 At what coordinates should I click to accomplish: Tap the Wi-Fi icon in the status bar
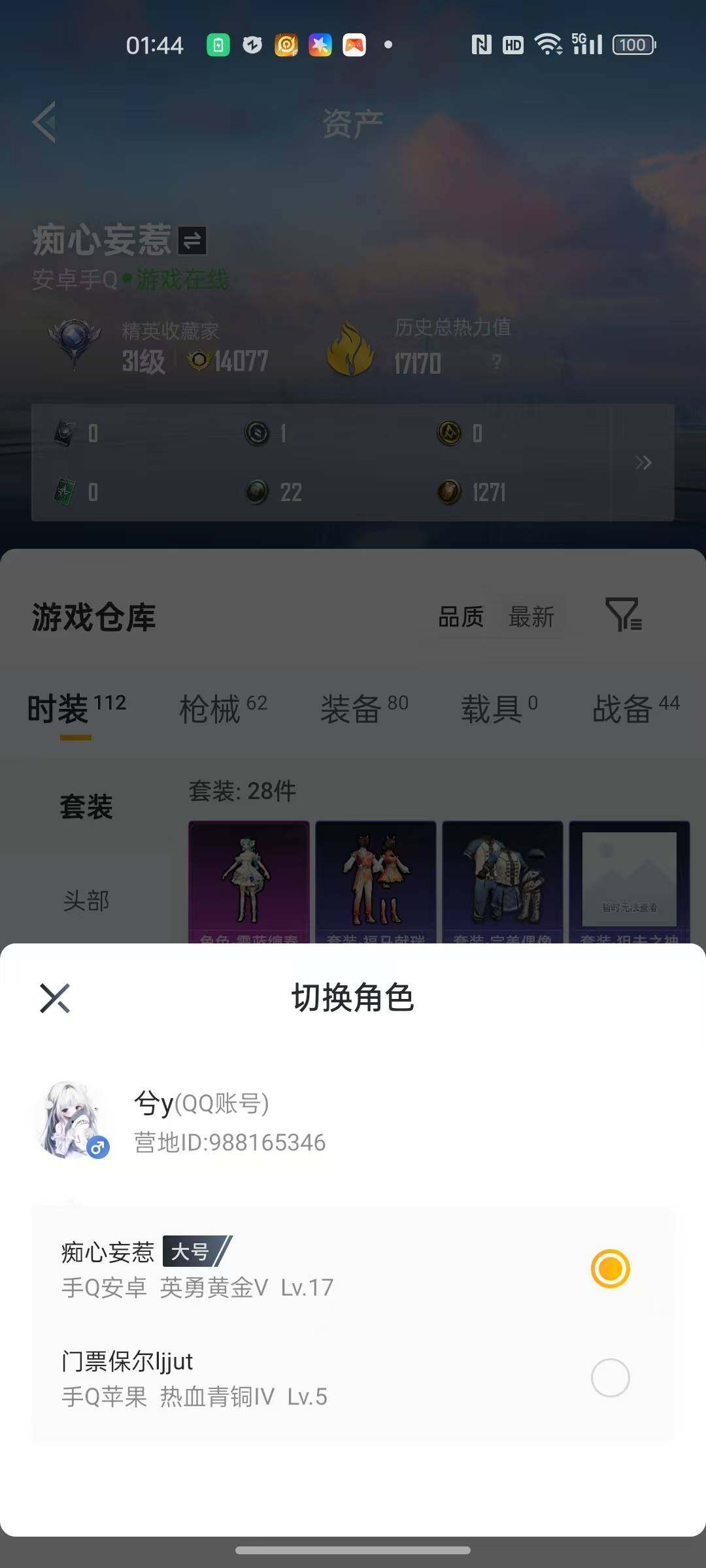(548, 44)
